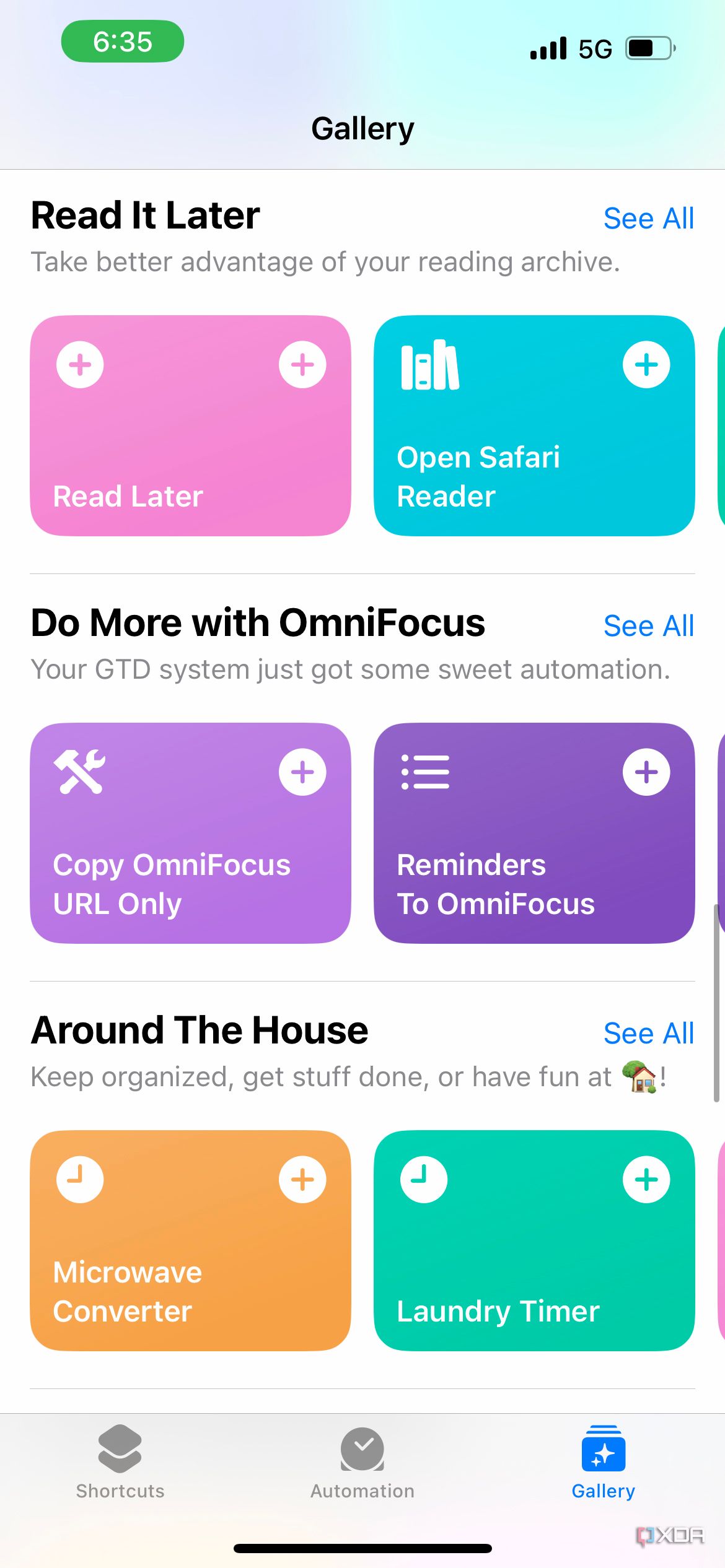Add Laundry Timer with its plus icon

click(646, 1179)
